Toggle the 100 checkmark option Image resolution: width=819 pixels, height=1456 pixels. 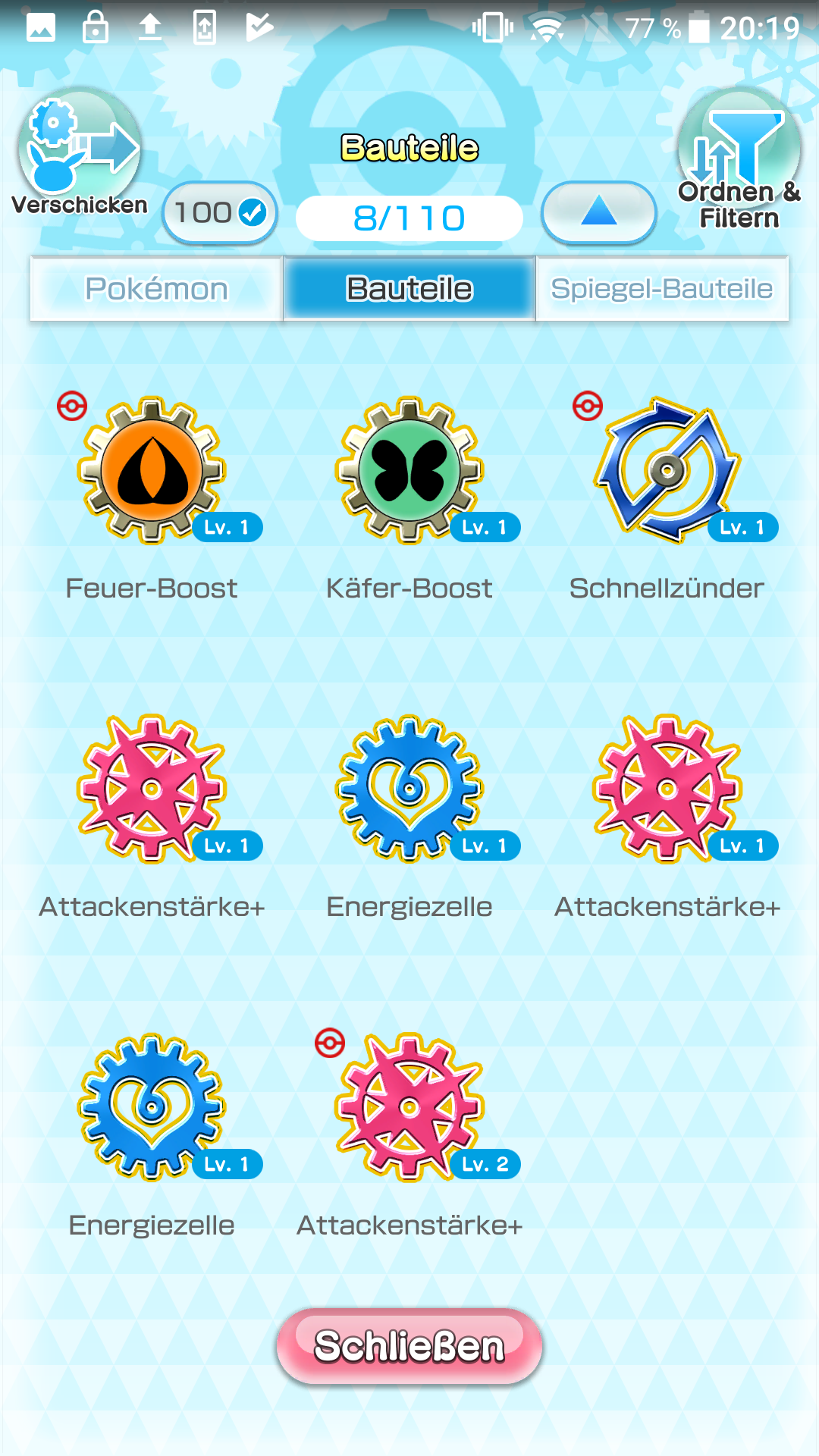pos(220,213)
